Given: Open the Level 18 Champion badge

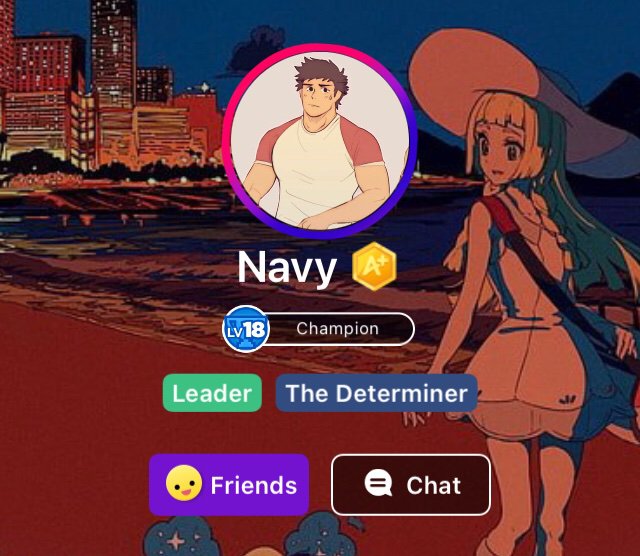Looking at the screenshot, I should (318, 328).
